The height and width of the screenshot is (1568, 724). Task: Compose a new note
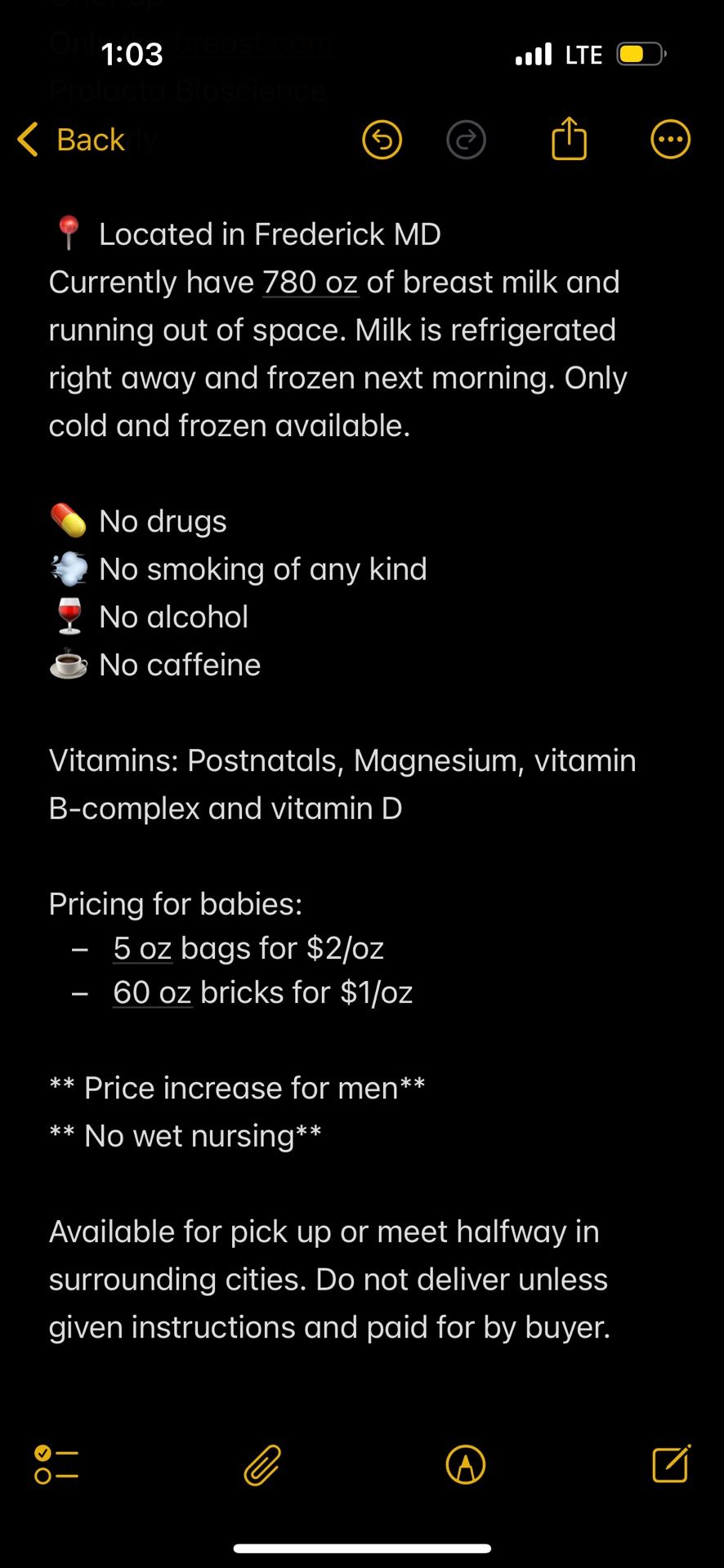click(x=671, y=1463)
